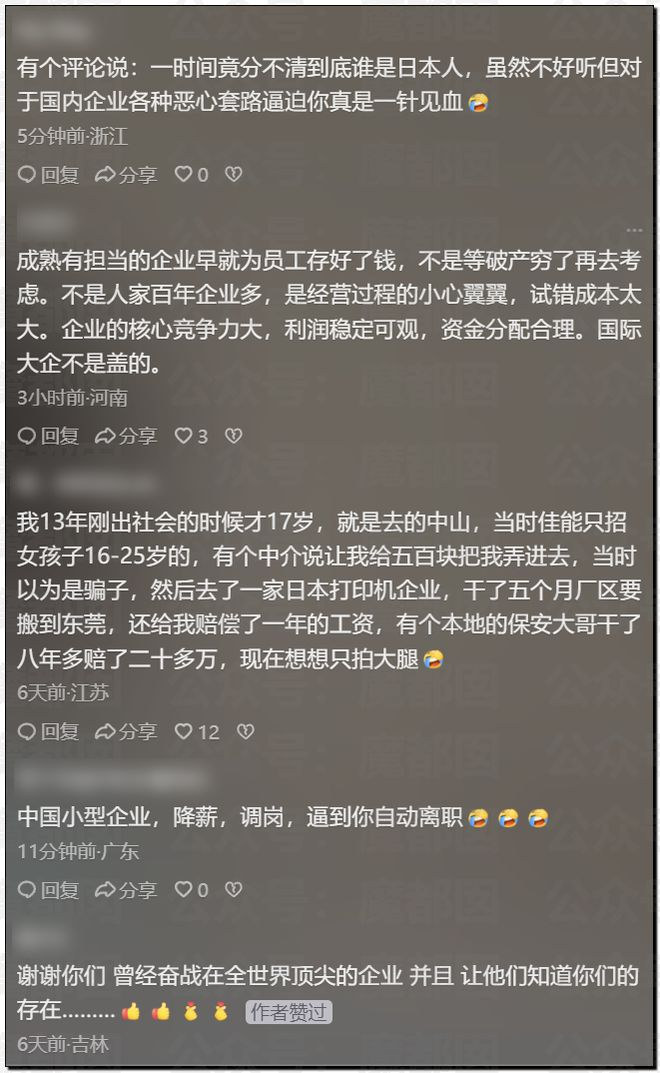The width and height of the screenshot is (660, 1073).
Task: Dislike the comment from 浙江
Action: tap(233, 175)
